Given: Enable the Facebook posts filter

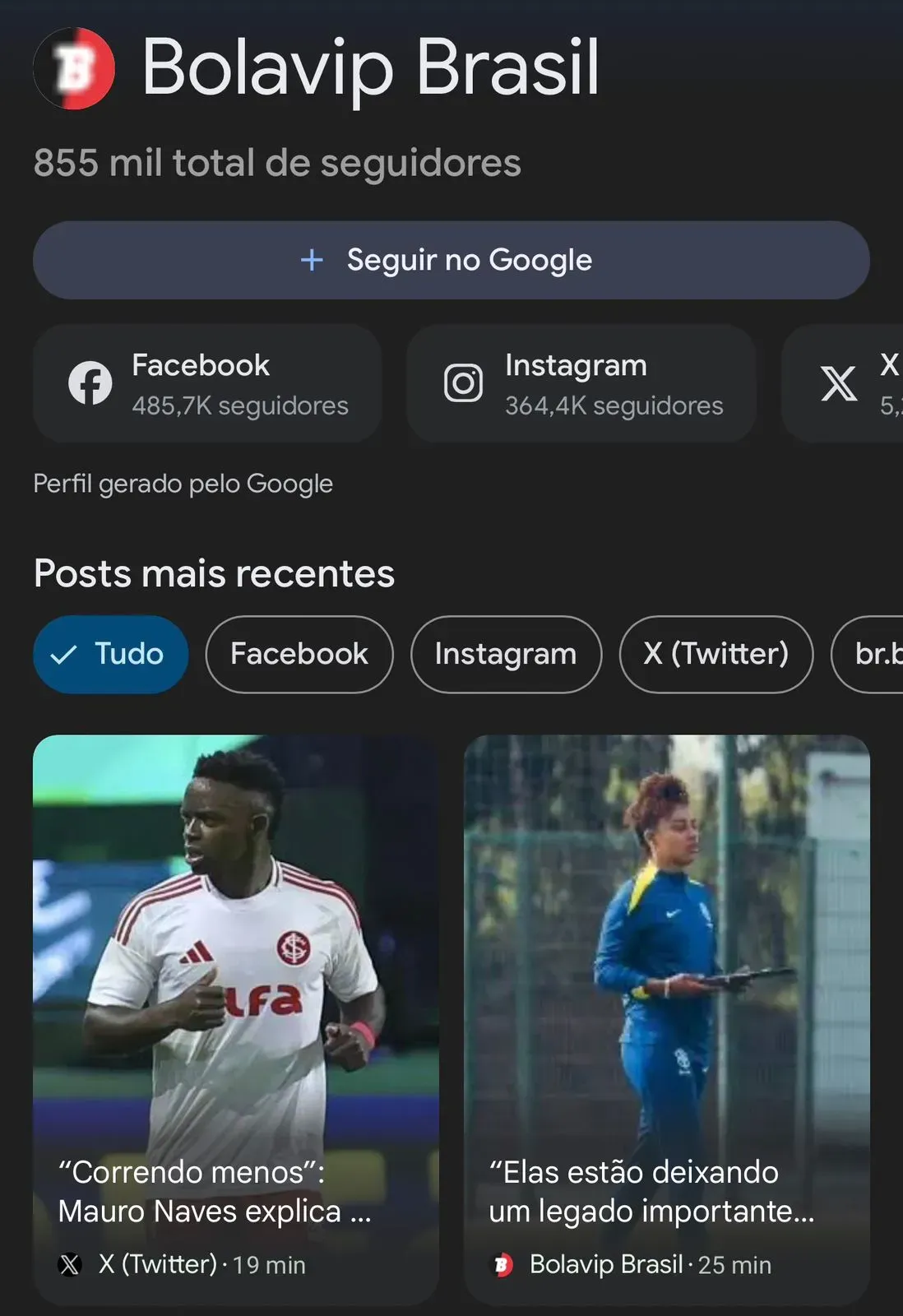Looking at the screenshot, I should (299, 654).
